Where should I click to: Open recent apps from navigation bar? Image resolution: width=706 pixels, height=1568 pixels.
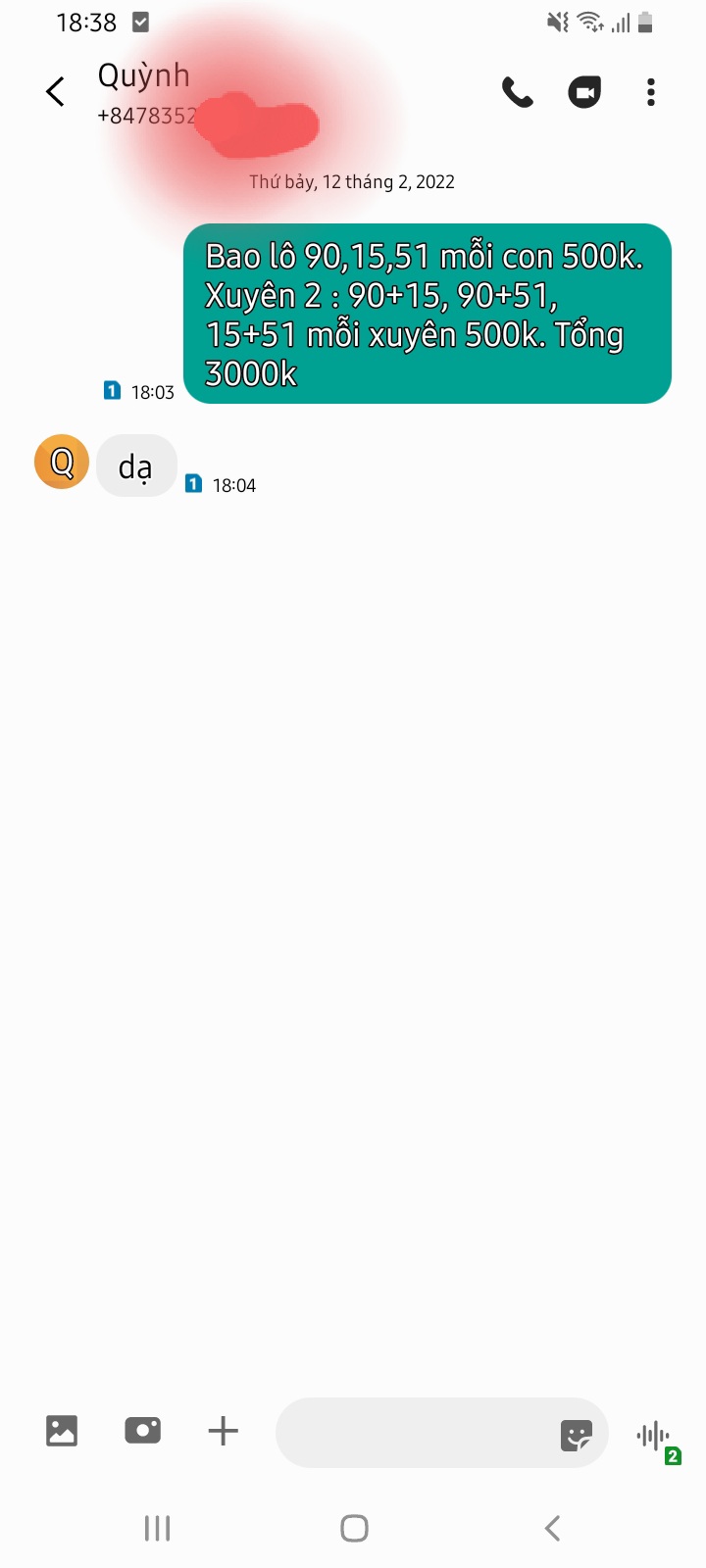[x=157, y=1528]
